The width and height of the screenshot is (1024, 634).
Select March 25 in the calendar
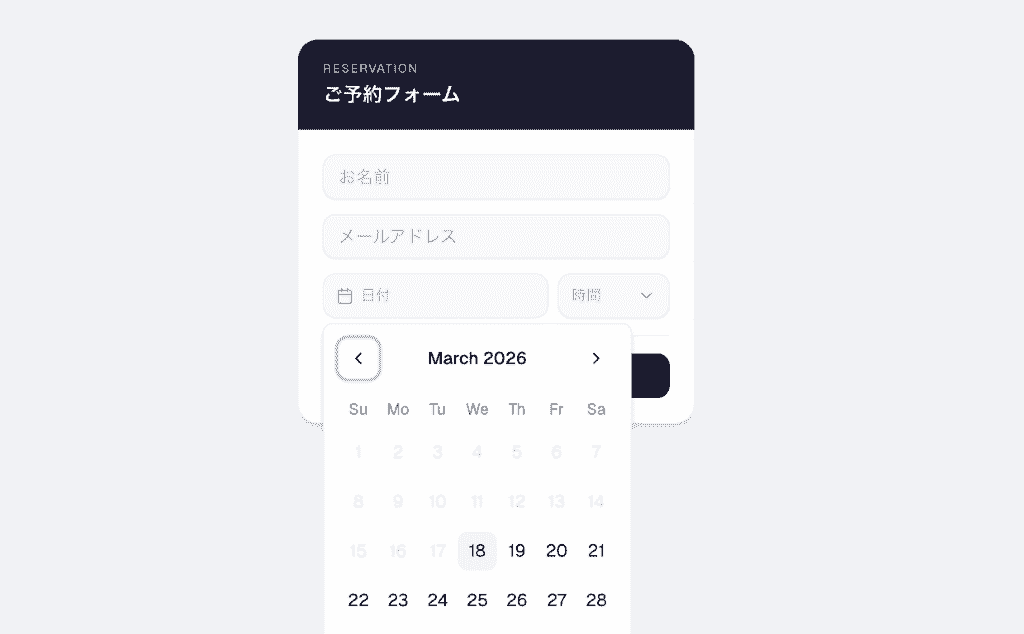477,600
